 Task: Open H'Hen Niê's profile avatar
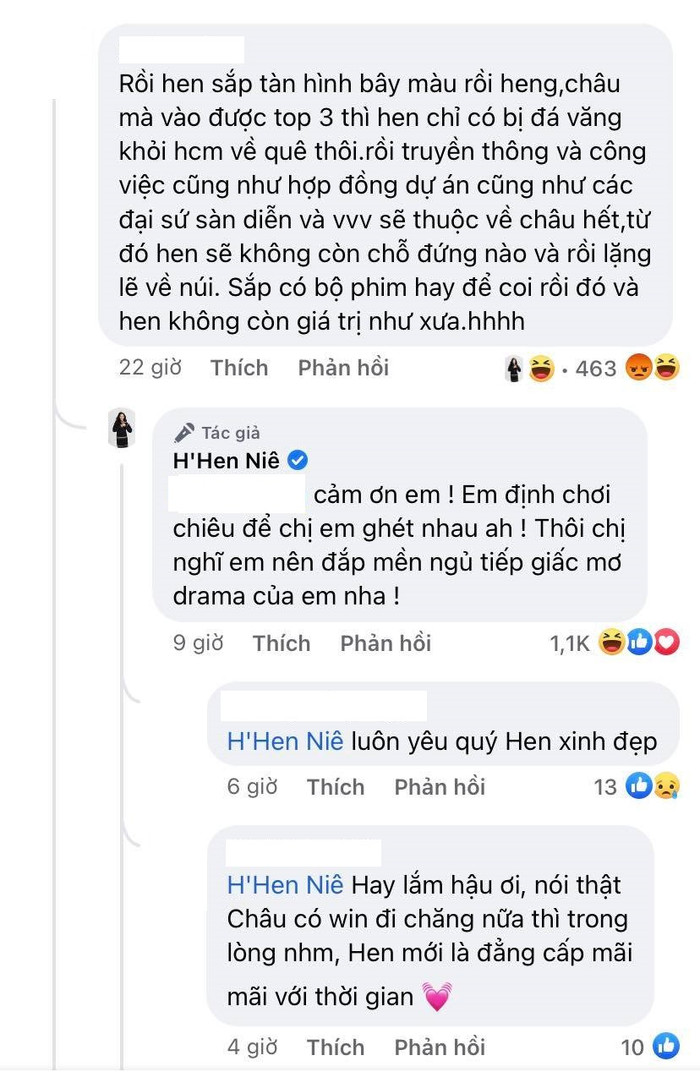click(122, 429)
